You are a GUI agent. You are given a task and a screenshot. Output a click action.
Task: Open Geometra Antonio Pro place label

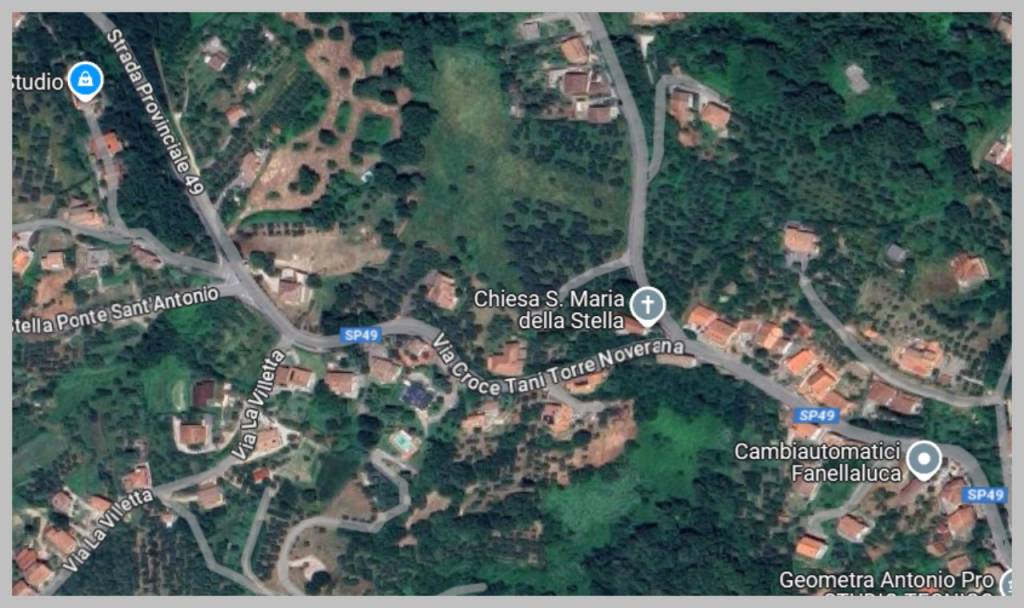tap(886, 580)
